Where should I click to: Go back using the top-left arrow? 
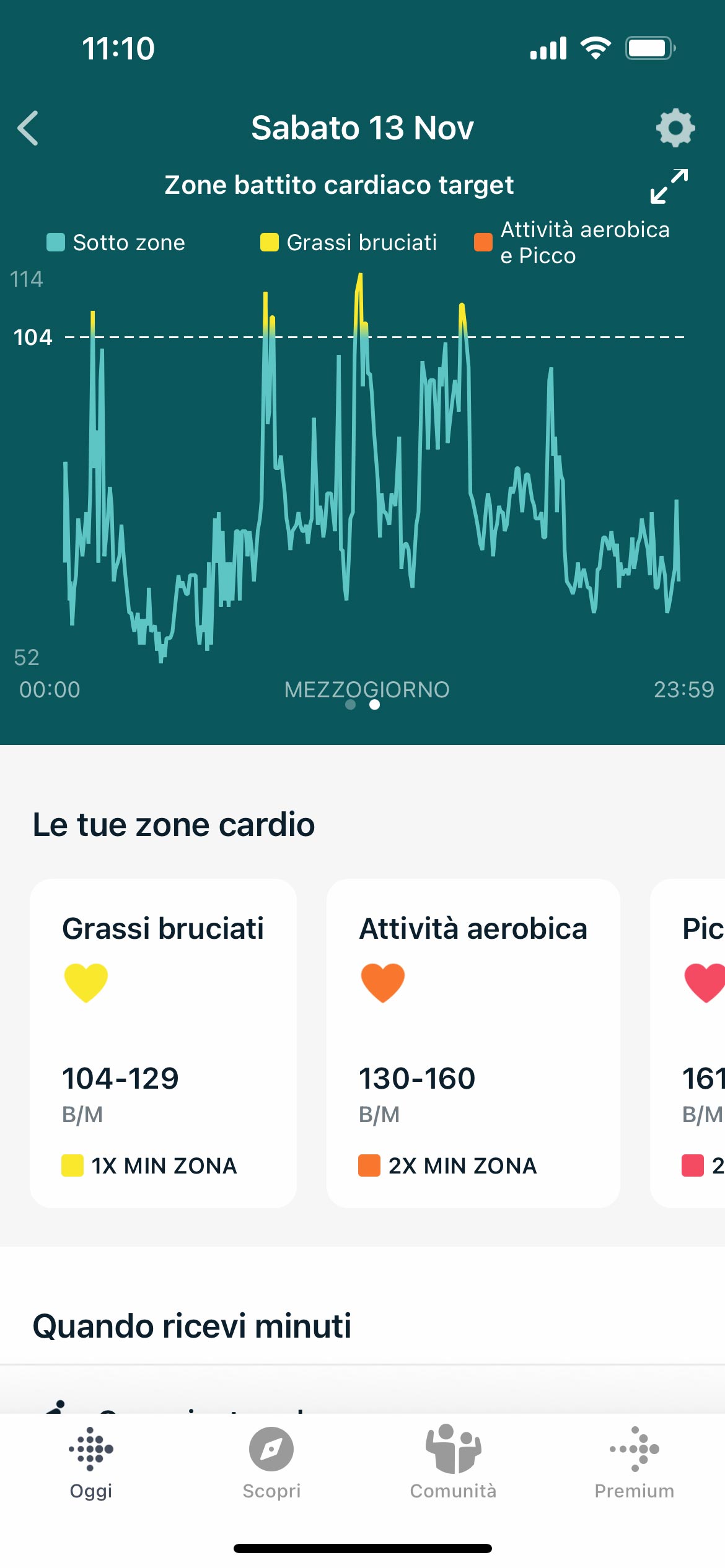[29, 128]
